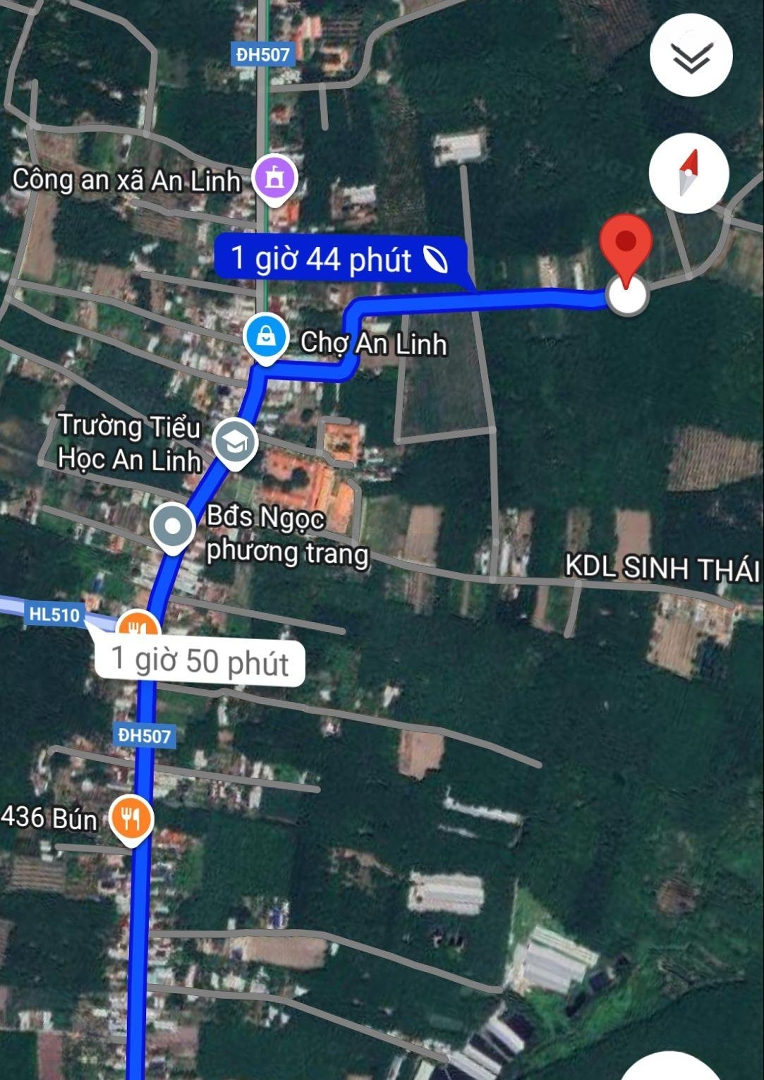Open KDL SINH THÁI place label
Image resolution: width=764 pixels, height=1080 pixels.
tap(663, 566)
